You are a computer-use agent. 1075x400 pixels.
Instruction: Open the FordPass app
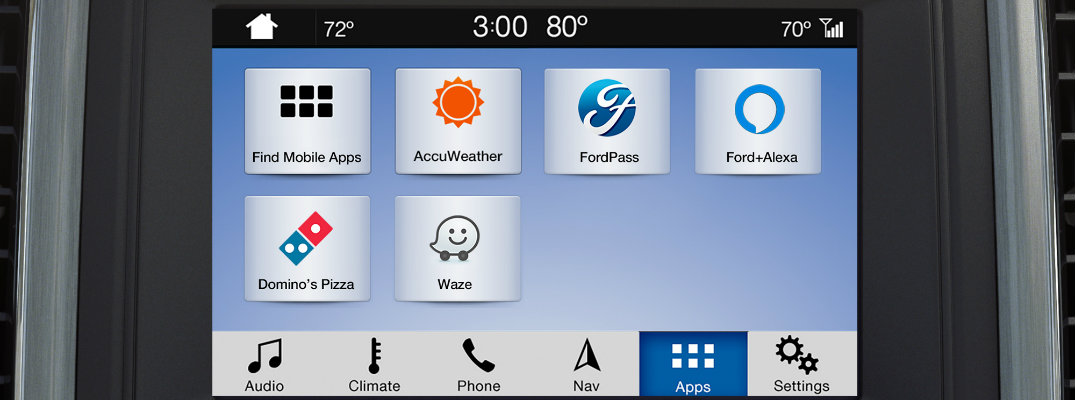pyautogui.click(x=608, y=121)
